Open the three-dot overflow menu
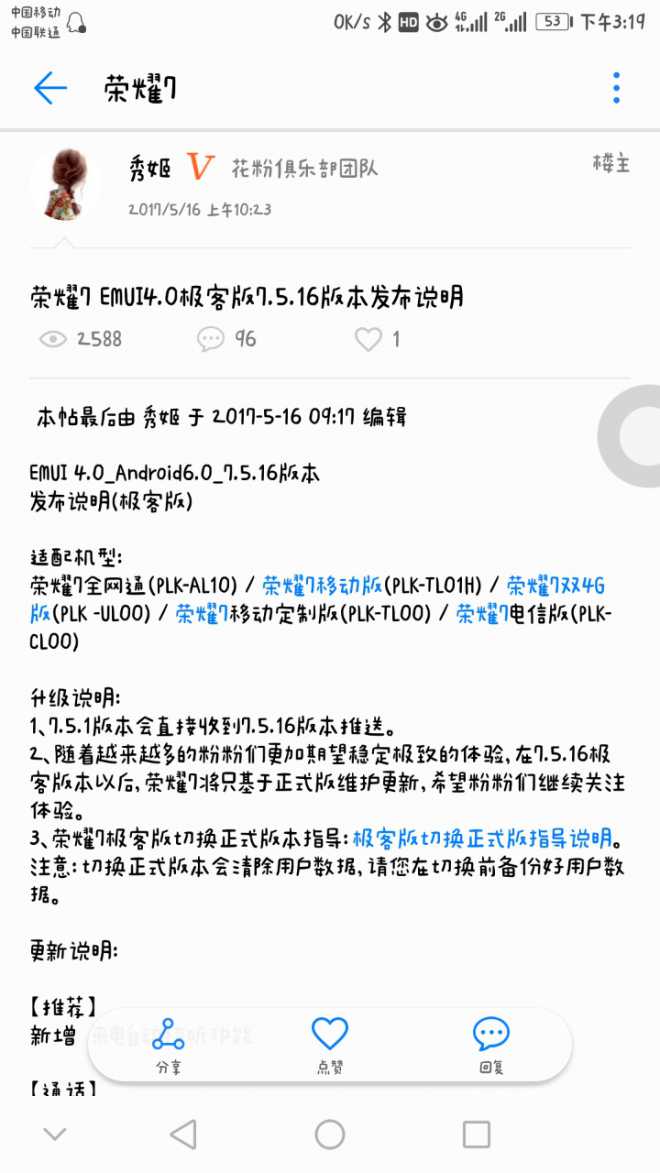 [616, 89]
